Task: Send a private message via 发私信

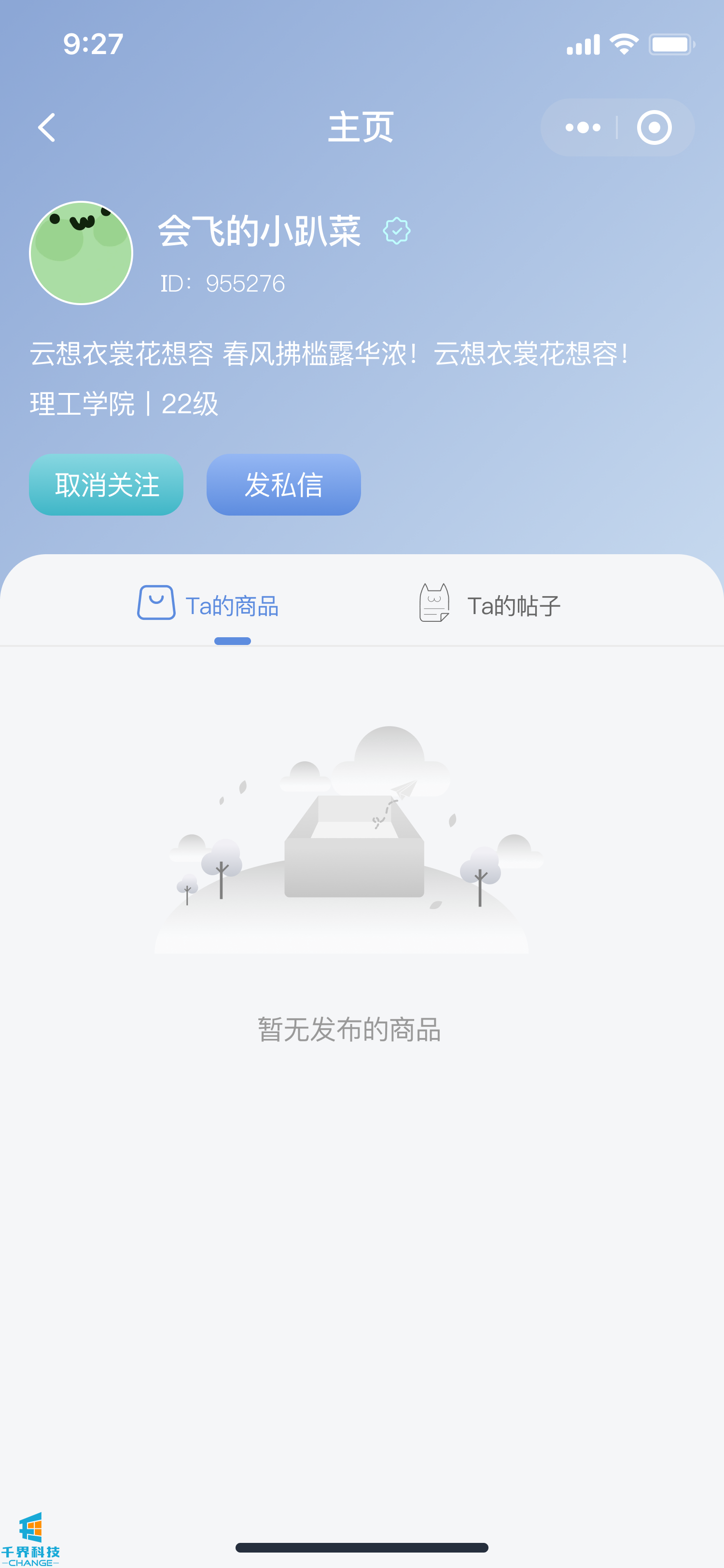Action: (x=283, y=485)
